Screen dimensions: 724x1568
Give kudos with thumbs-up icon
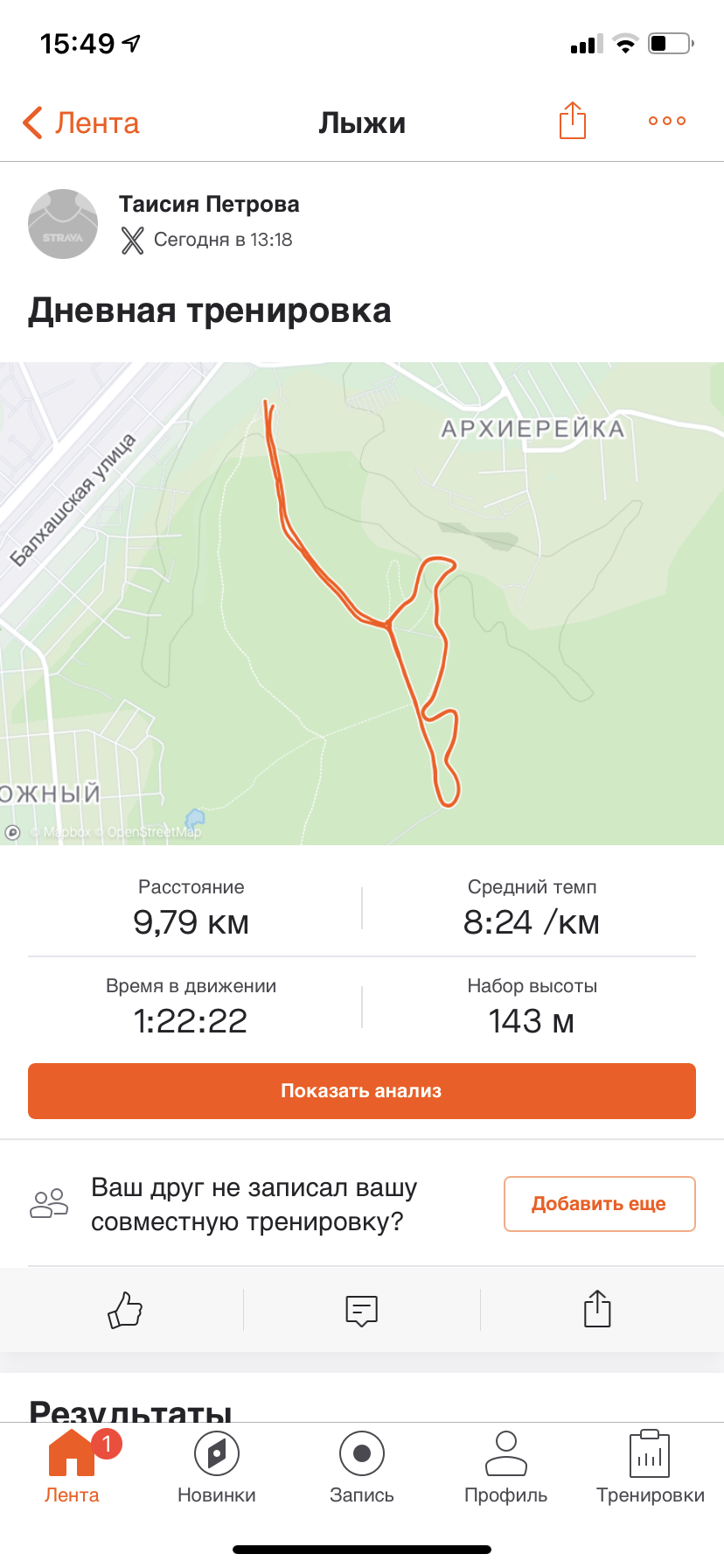coord(125,1310)
